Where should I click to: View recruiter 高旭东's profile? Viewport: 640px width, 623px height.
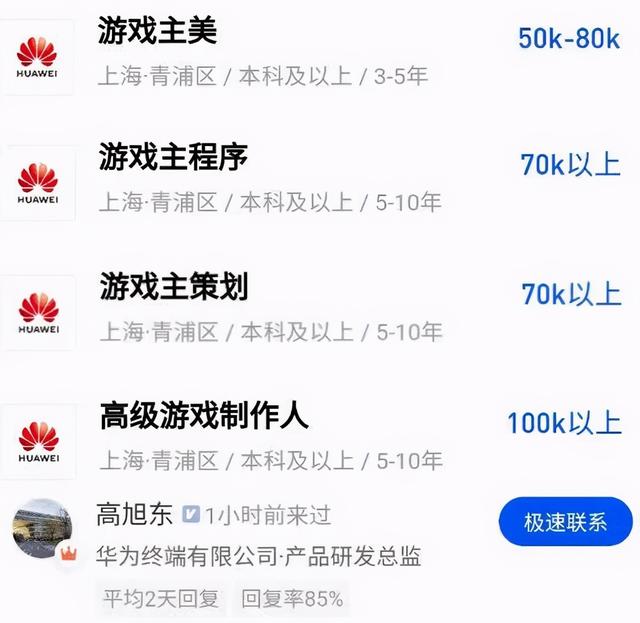point(134,515)
